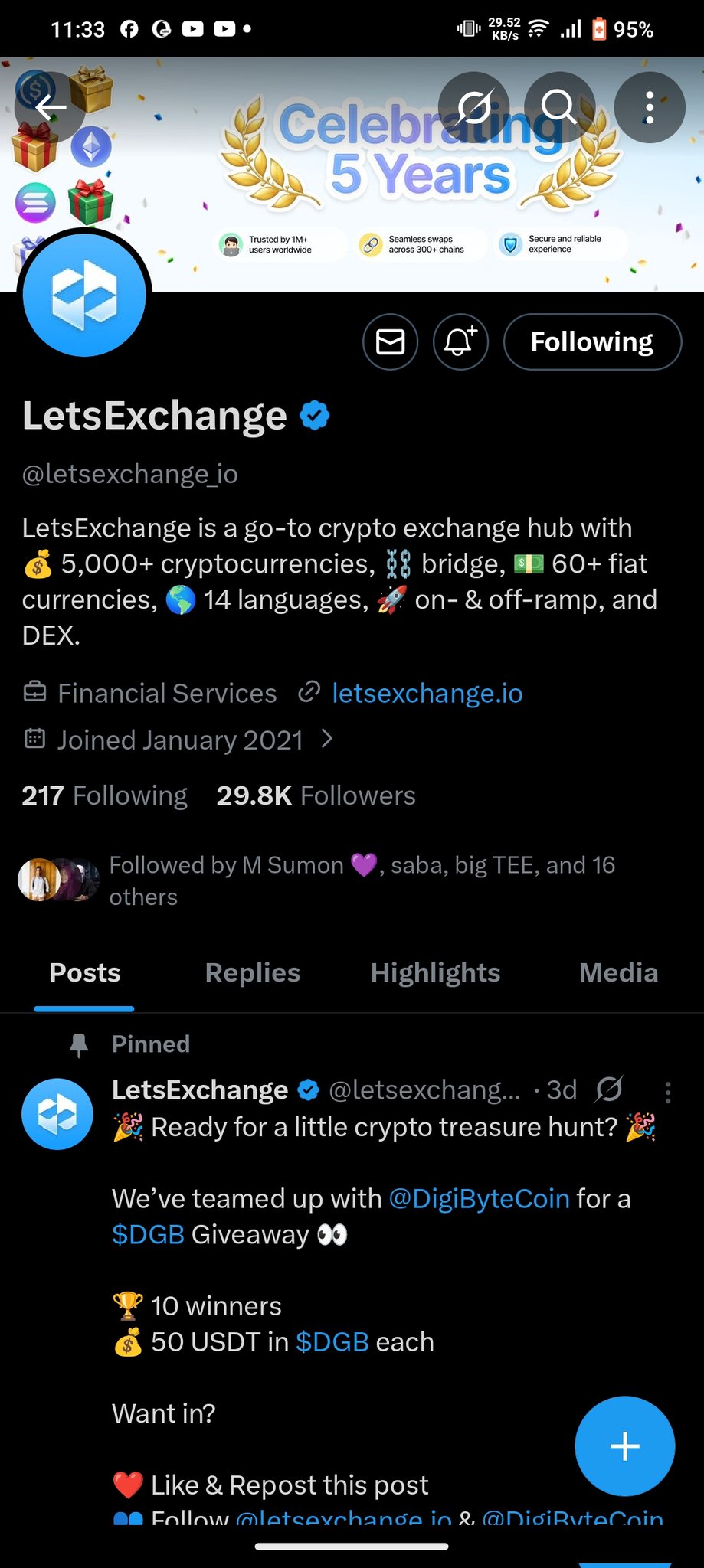Go back using the top arrow
The image size is (704, 1568).
pos(51,108)
